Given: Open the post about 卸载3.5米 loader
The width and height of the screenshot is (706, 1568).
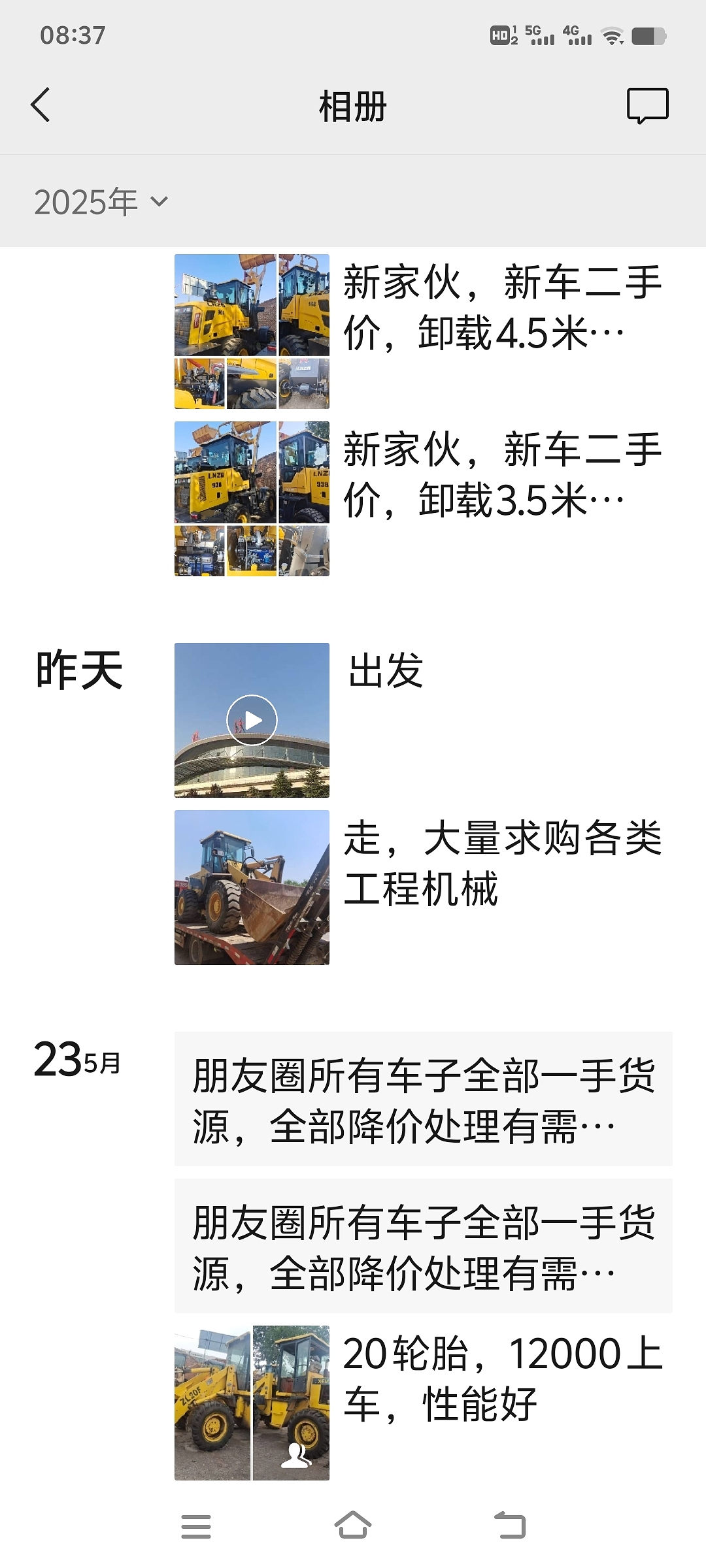Looking at the screenshot, I should coord(418,498).
